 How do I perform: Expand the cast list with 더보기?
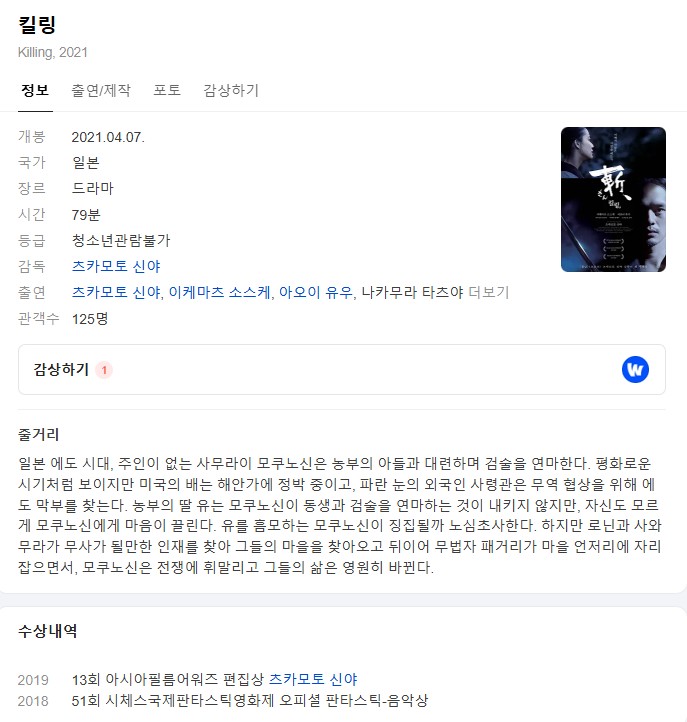(489, 292)
